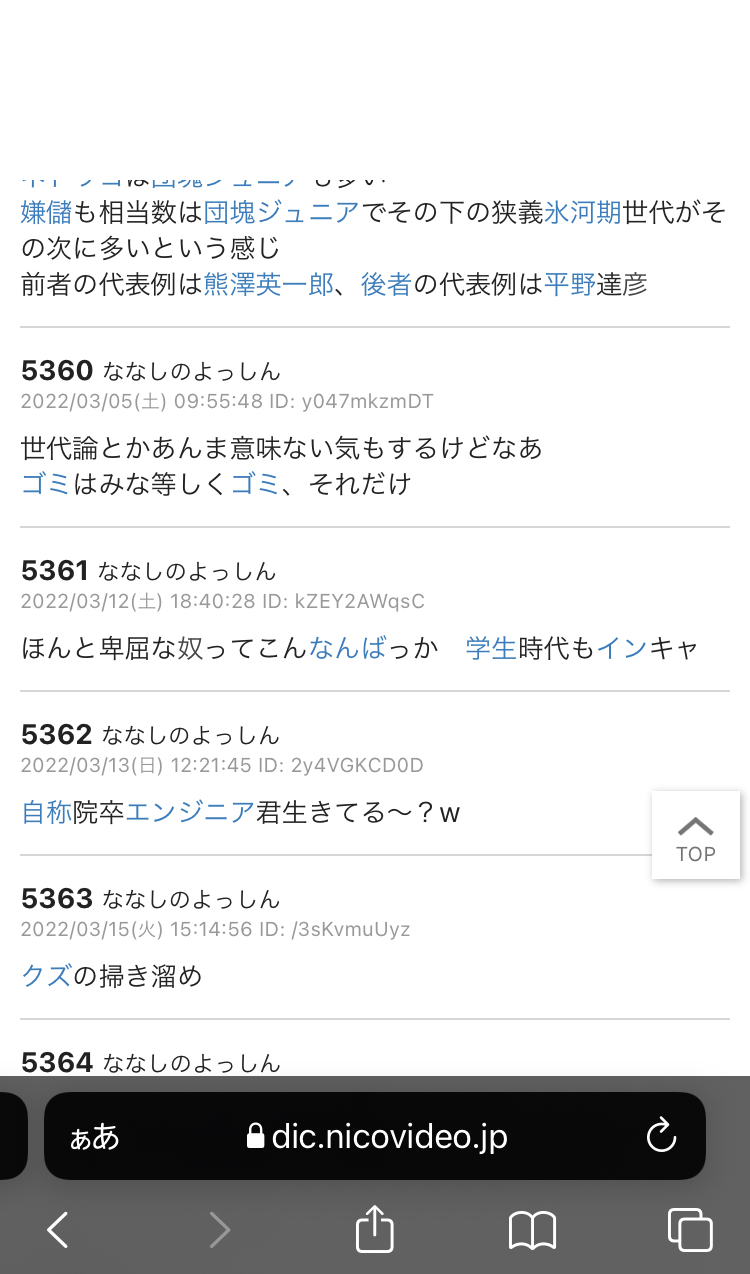
Task: Show all open tabs
Action: [690, 1229]
